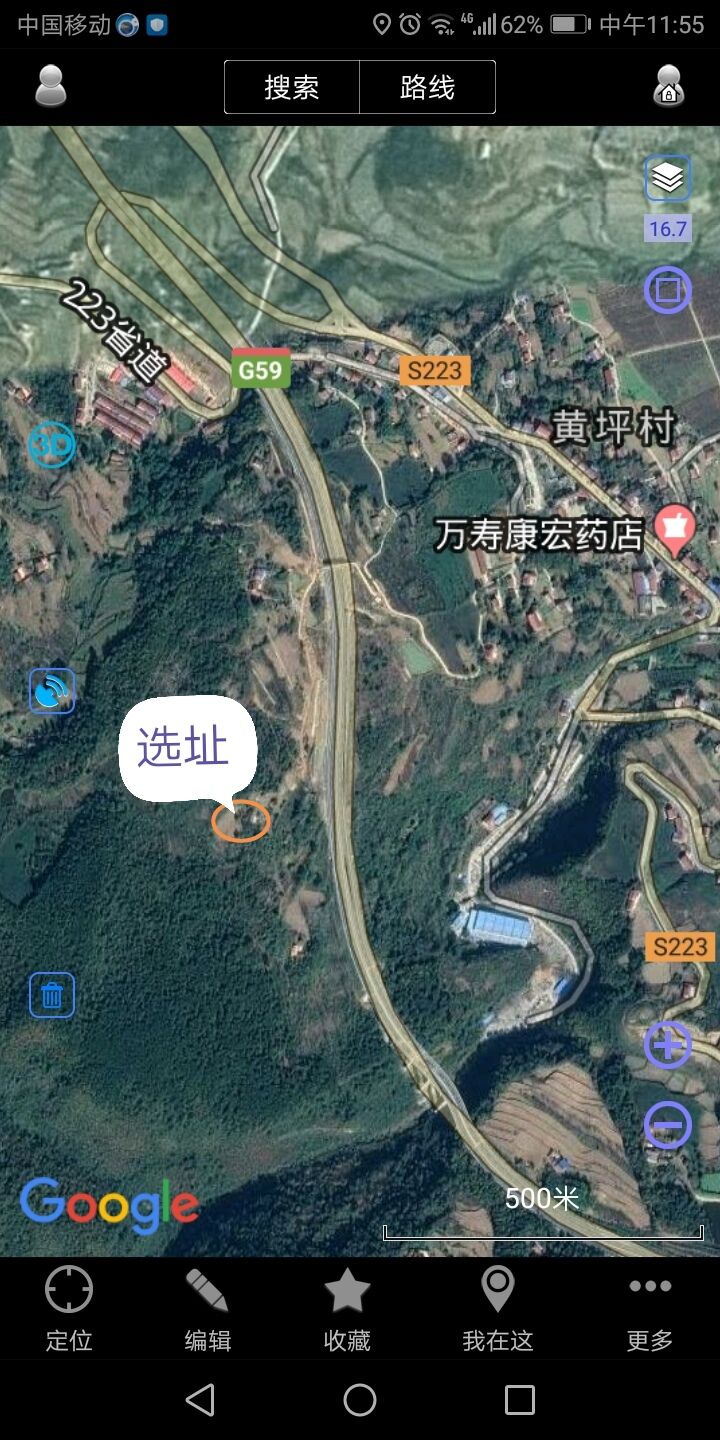Delete using the trash can icon
720x1440 pixels.
pos(52,995)
